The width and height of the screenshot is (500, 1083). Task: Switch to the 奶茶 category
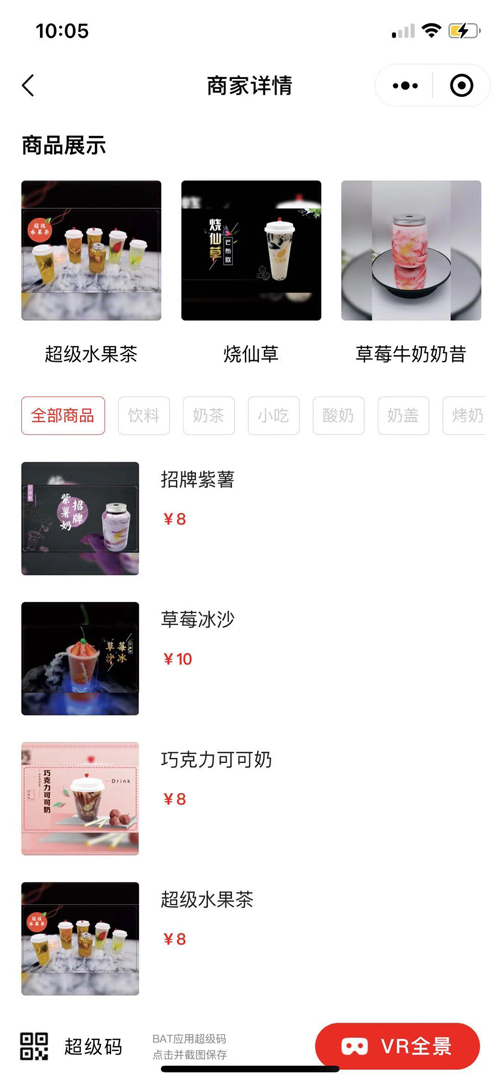click(209, 416)
